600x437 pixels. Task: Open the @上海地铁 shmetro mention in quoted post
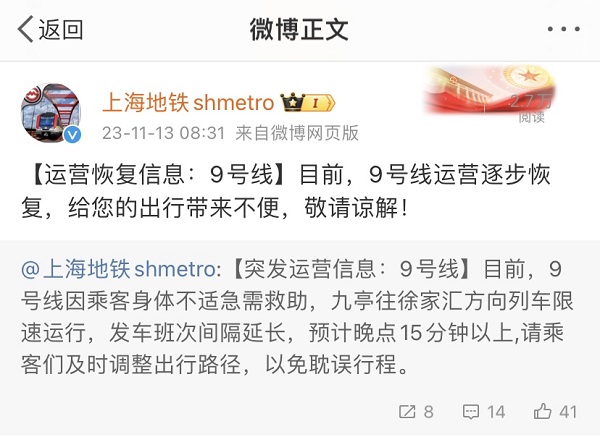point(118,269)
